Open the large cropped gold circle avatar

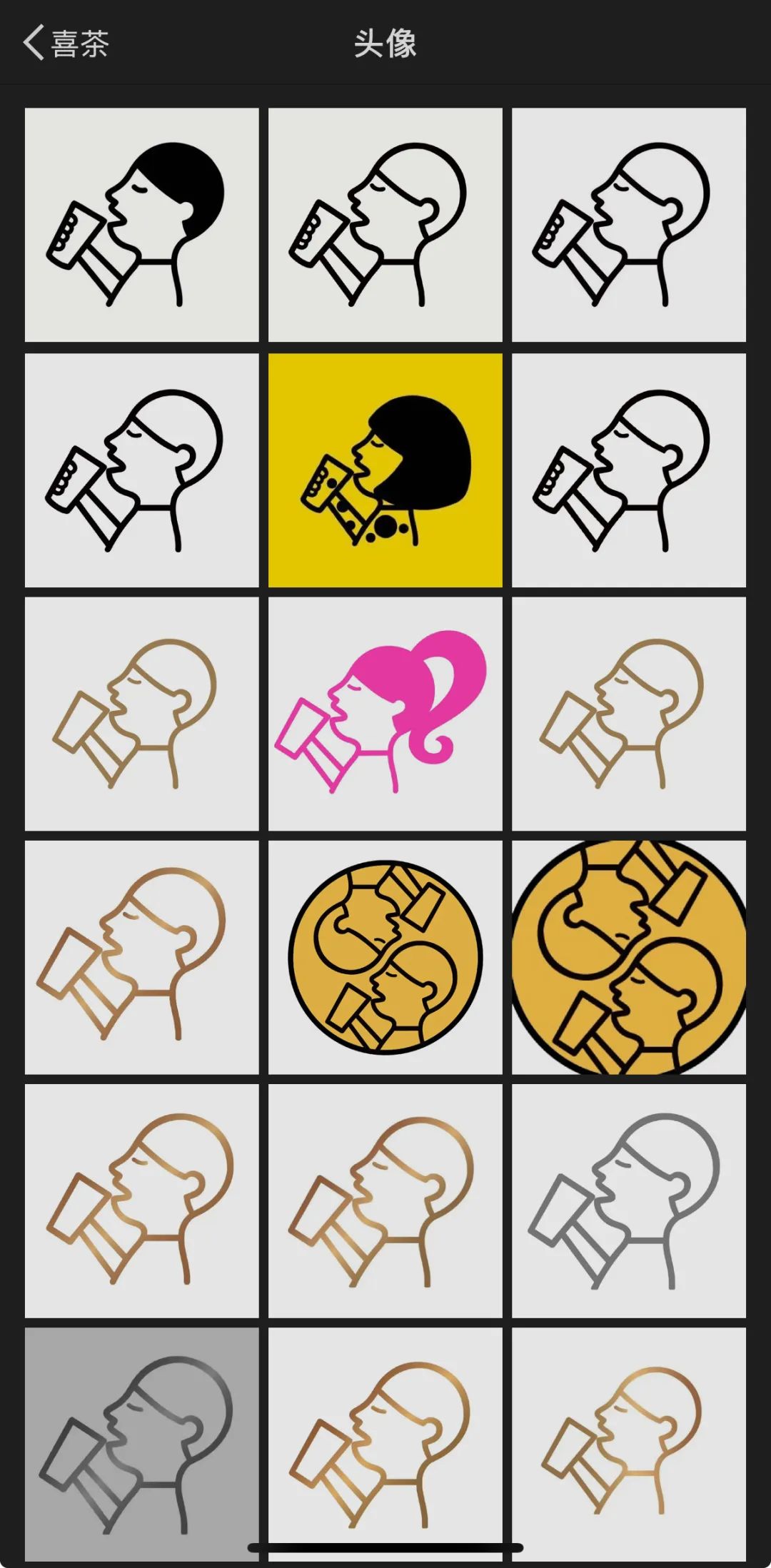pyautogui.click(x=629, y=957)
